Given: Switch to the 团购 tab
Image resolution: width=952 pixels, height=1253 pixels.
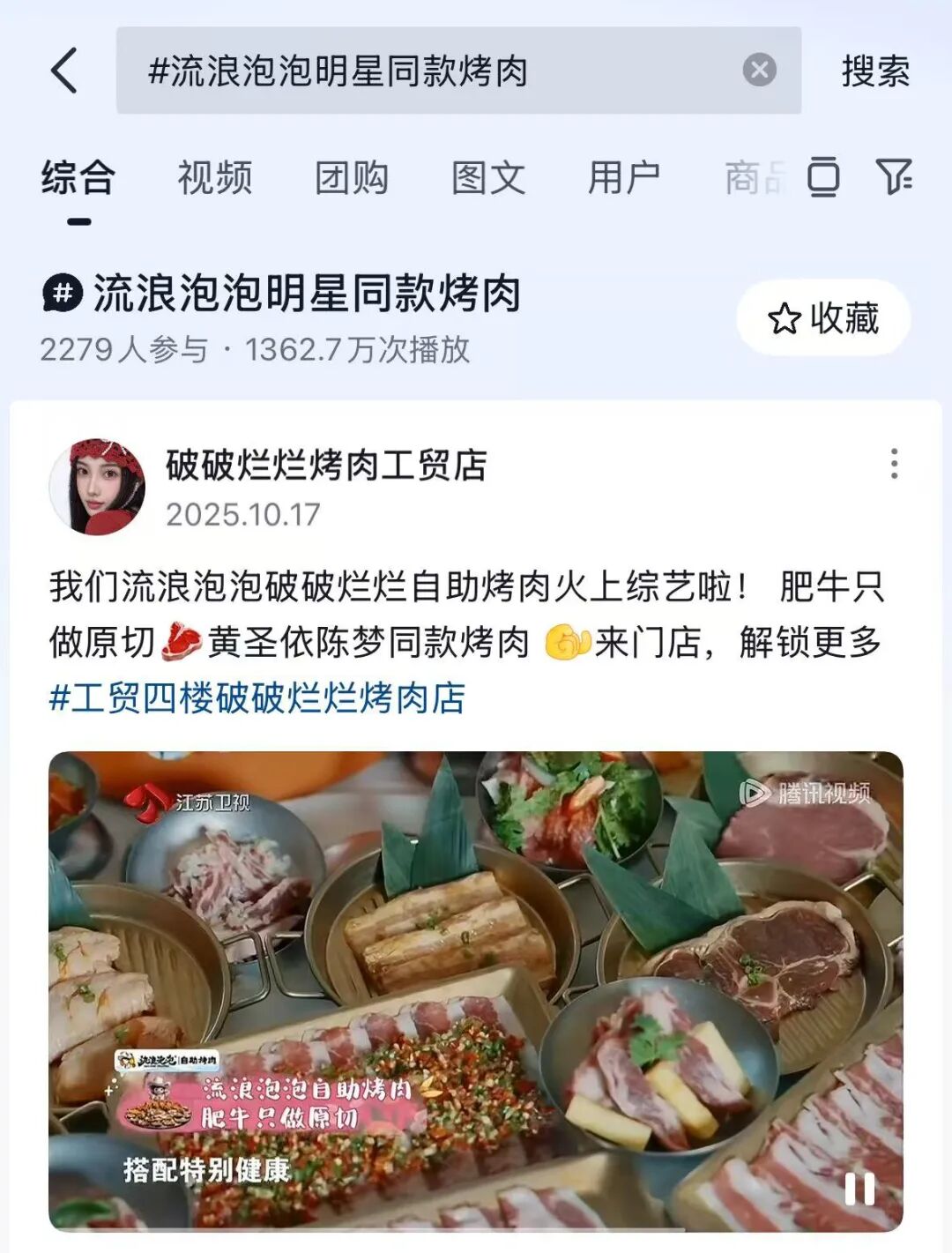Looking at the screenshot, I should click(x=352, y=178).
